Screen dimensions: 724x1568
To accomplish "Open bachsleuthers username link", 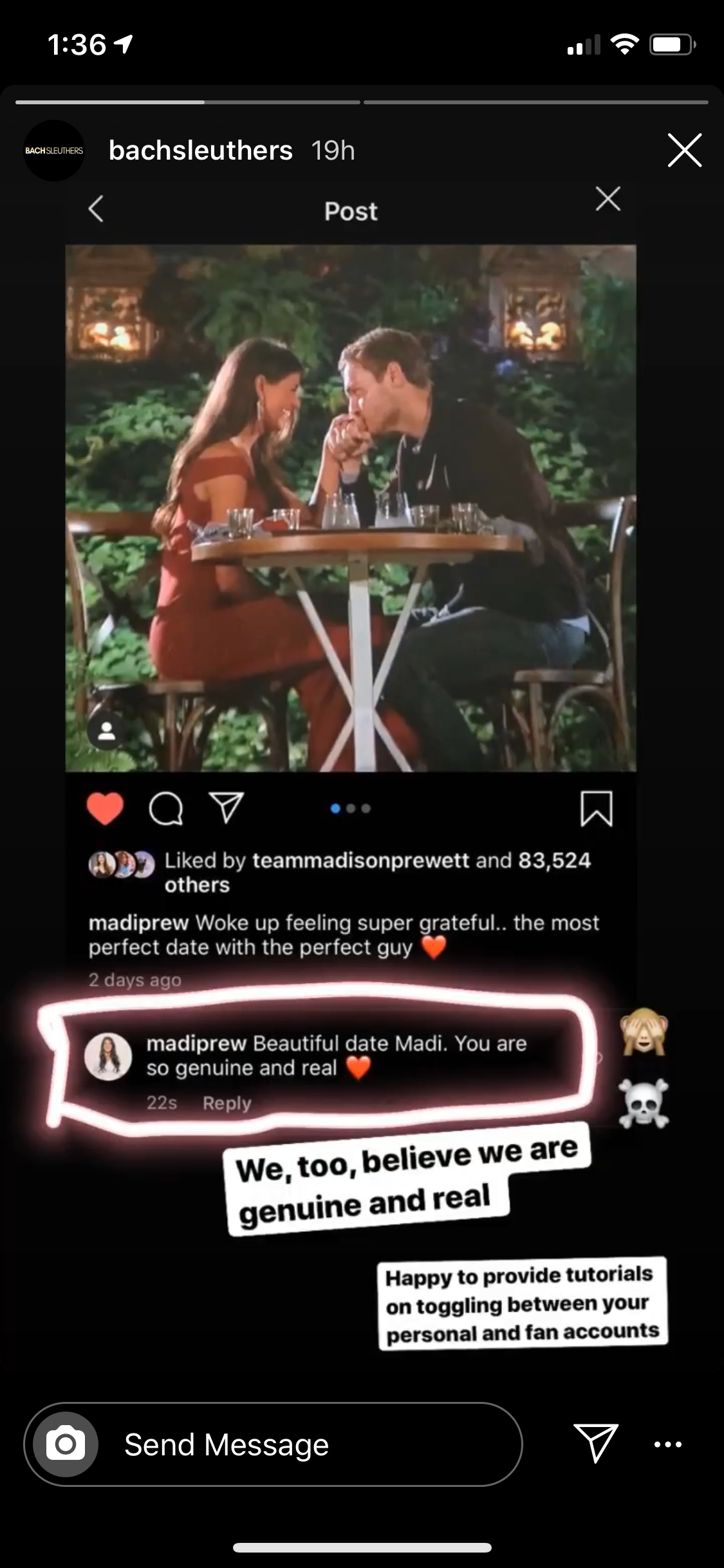I will coord(200,151).
